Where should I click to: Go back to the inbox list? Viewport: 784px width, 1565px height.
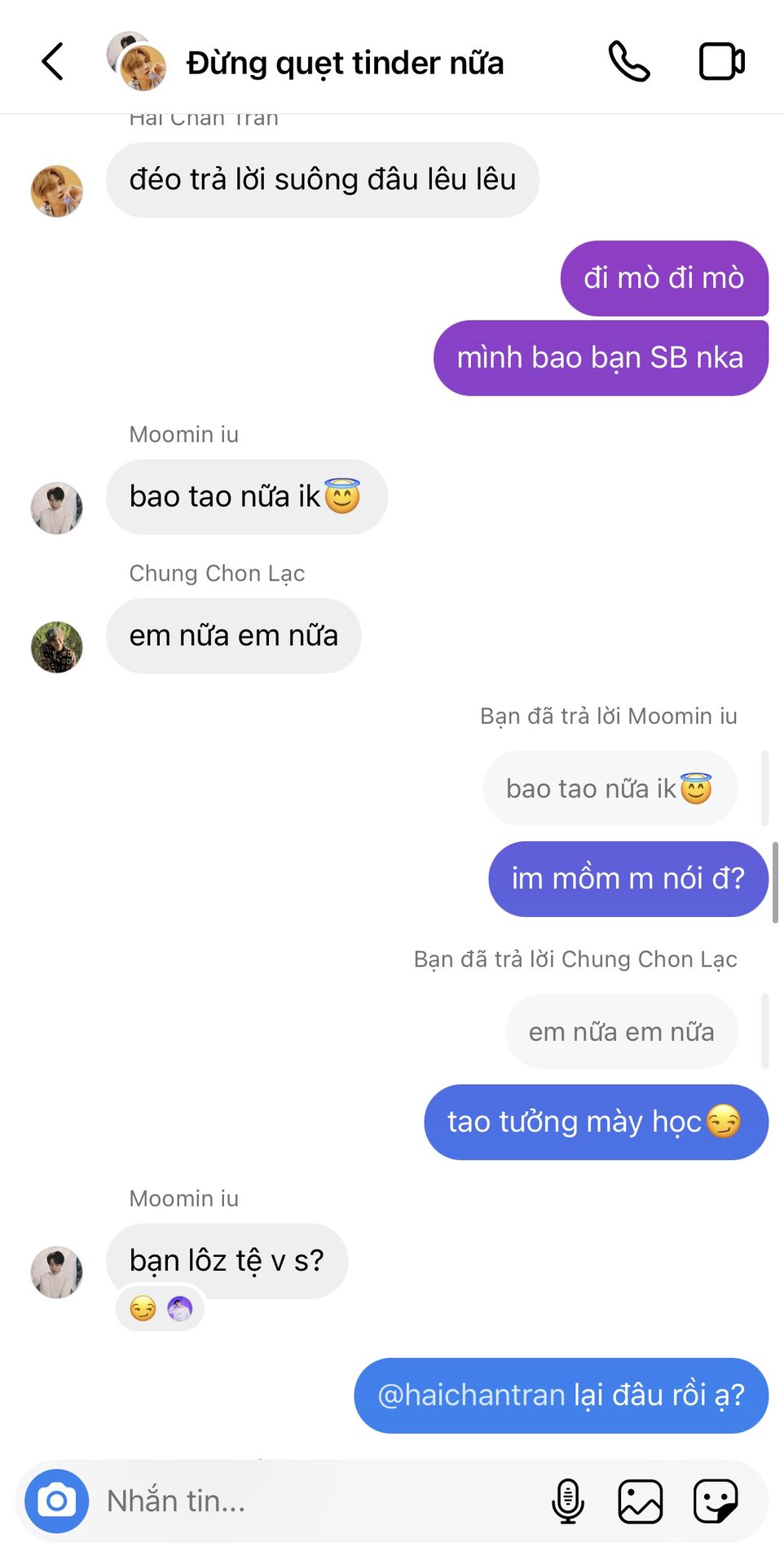(53, 62)
